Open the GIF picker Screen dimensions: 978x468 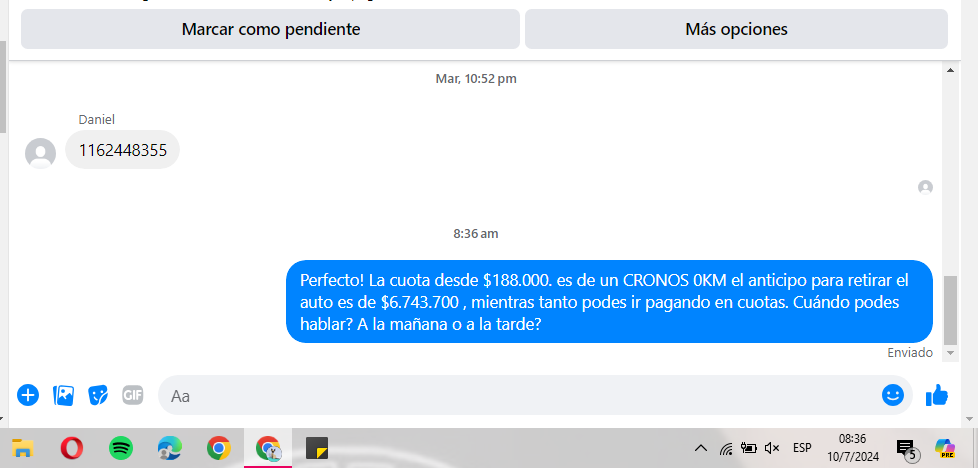133,395
